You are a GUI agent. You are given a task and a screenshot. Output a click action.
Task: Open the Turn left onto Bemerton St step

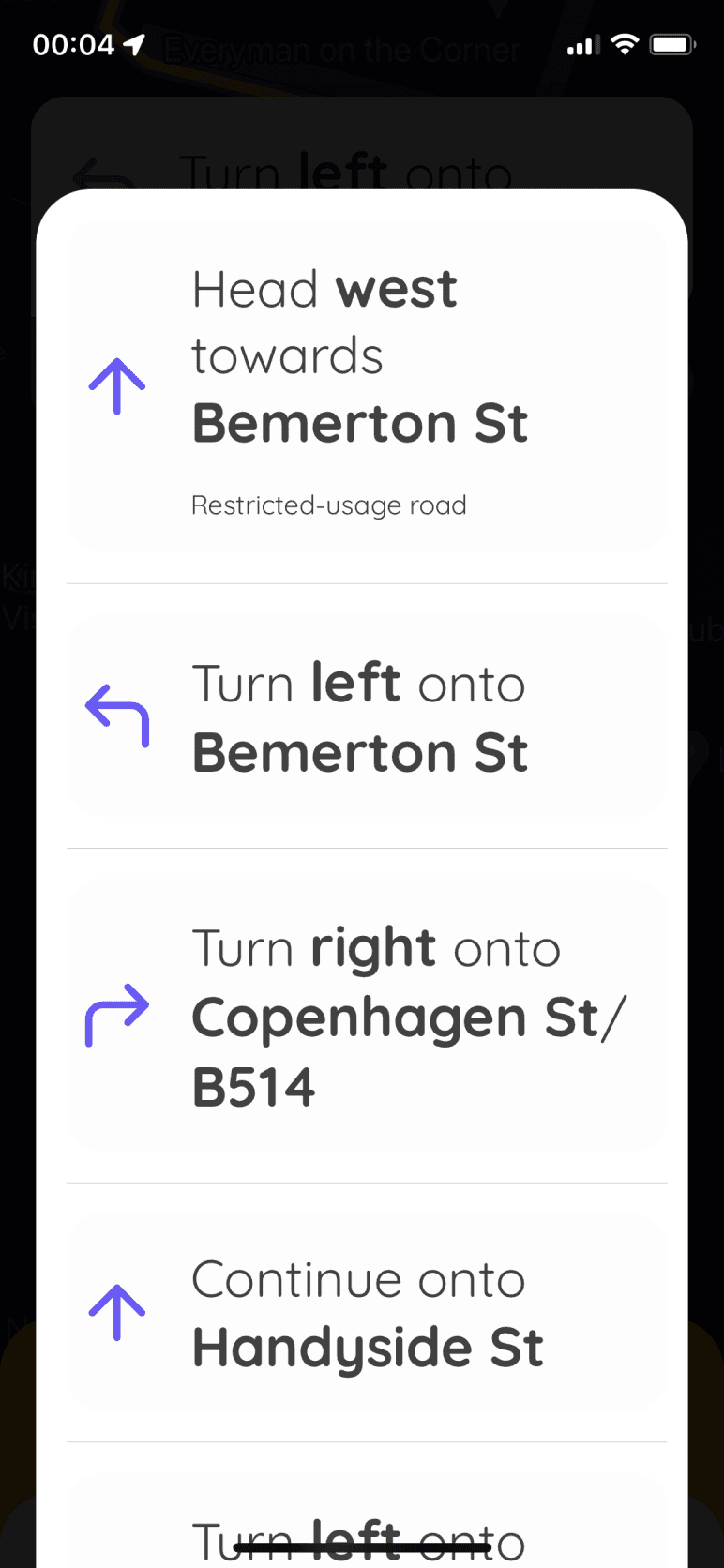(366, 717)
